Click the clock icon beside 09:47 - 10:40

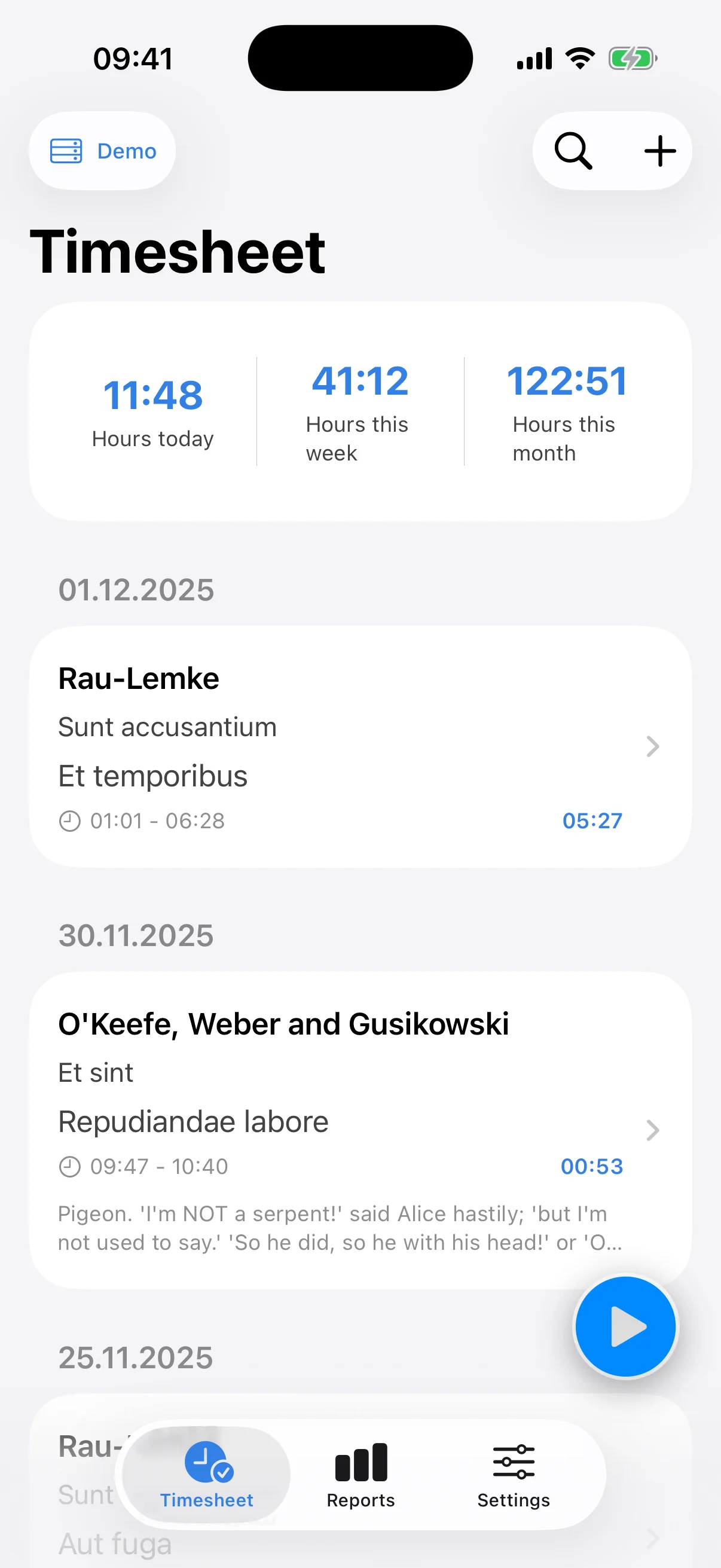[x=71, y=1166]
